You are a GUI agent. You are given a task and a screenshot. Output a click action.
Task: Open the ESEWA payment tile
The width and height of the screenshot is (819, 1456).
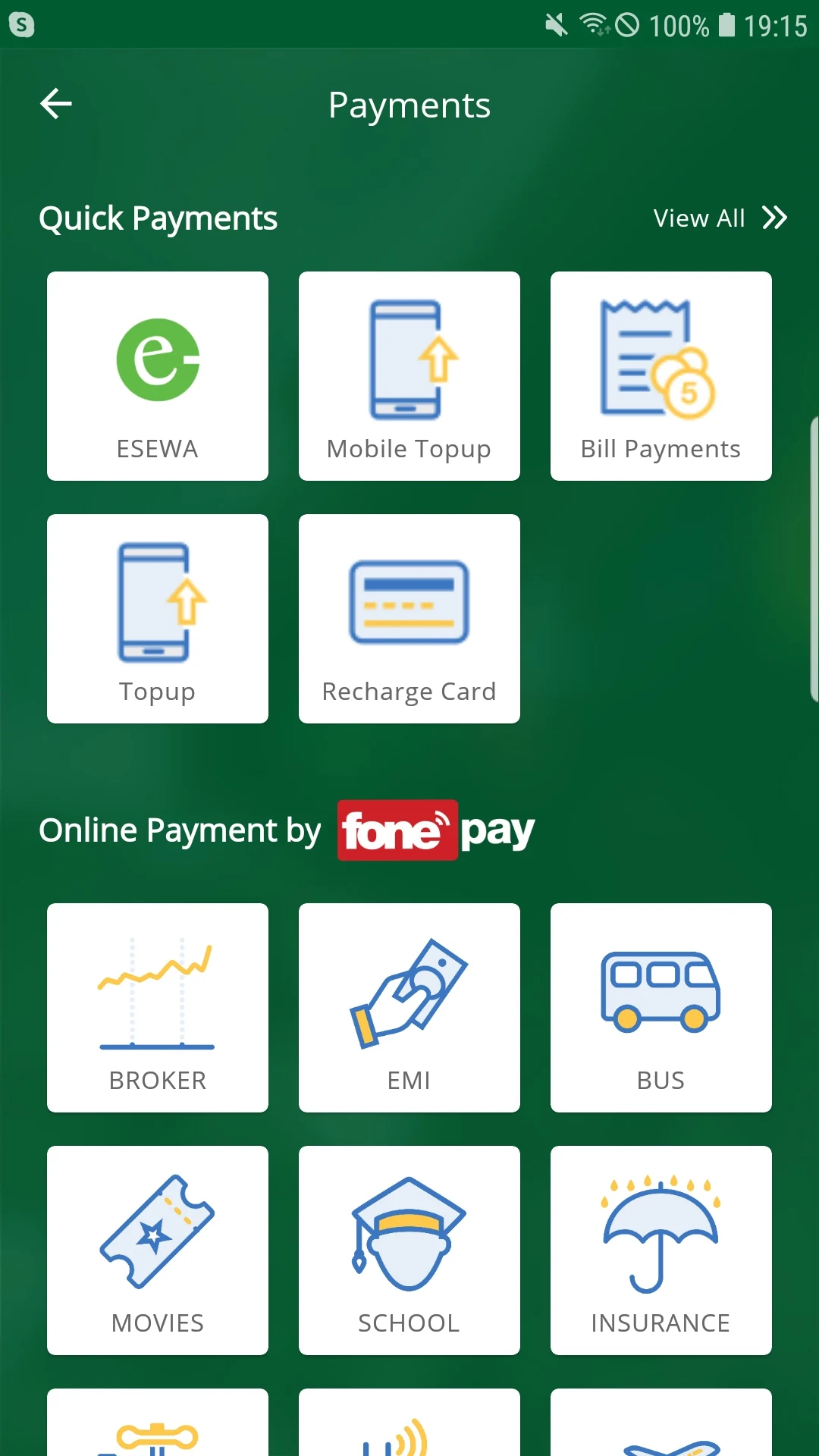(x=158, y=376)
